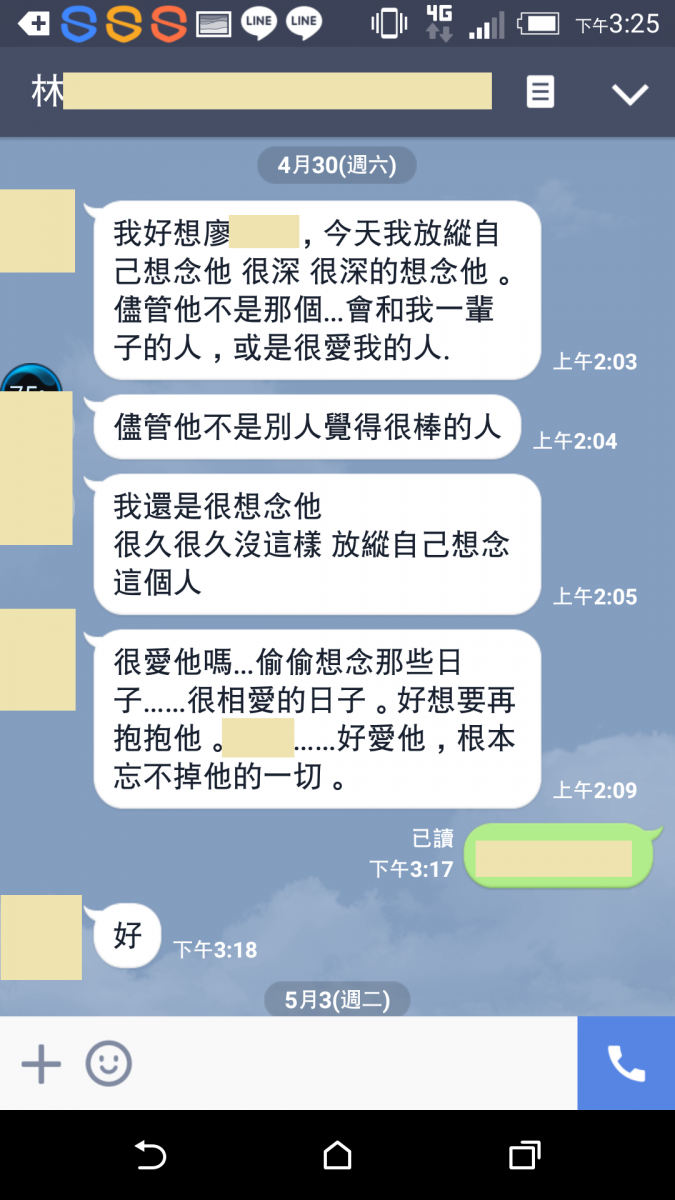675x1200 pixels.
Task: Open the notes icon in chat header
Action: 540,93
